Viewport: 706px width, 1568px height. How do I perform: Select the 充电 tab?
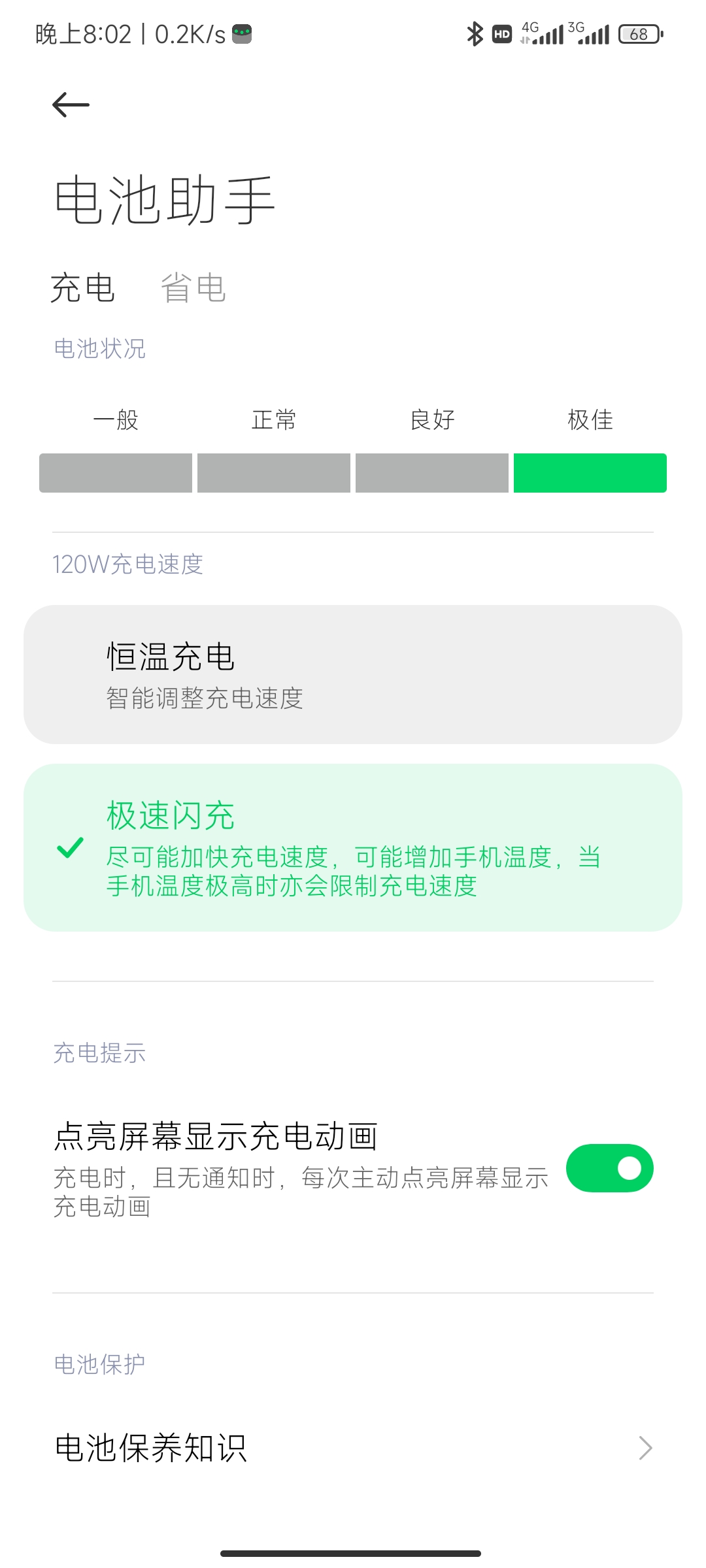click(83, 288)
